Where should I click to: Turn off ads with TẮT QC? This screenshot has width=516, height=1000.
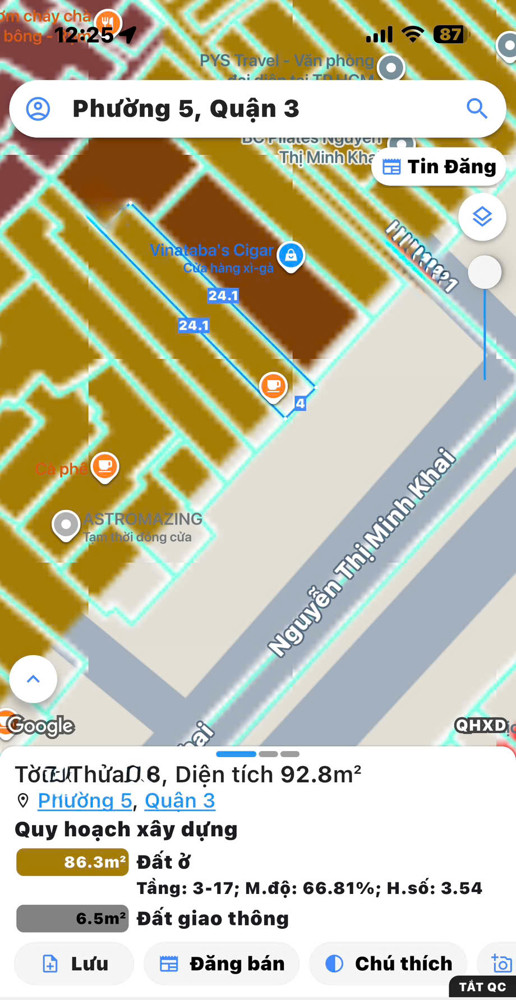[x=482, y=987]
